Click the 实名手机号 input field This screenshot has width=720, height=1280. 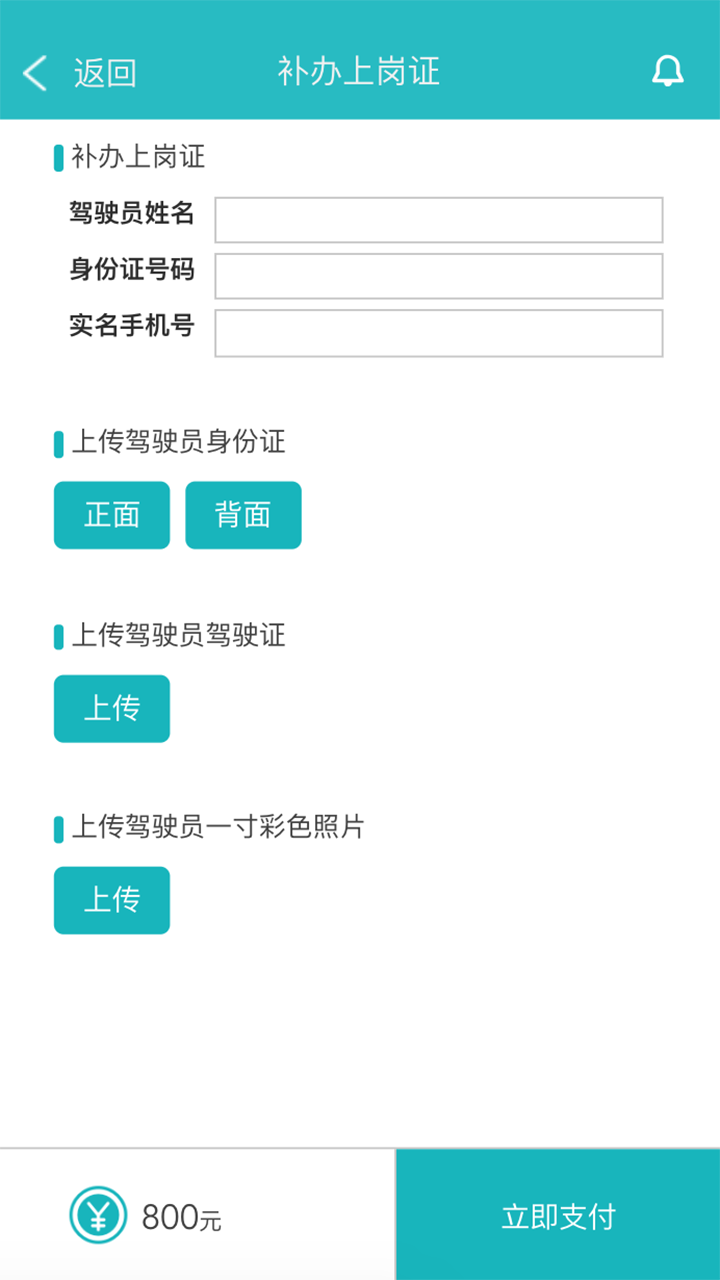coord(438,332)
